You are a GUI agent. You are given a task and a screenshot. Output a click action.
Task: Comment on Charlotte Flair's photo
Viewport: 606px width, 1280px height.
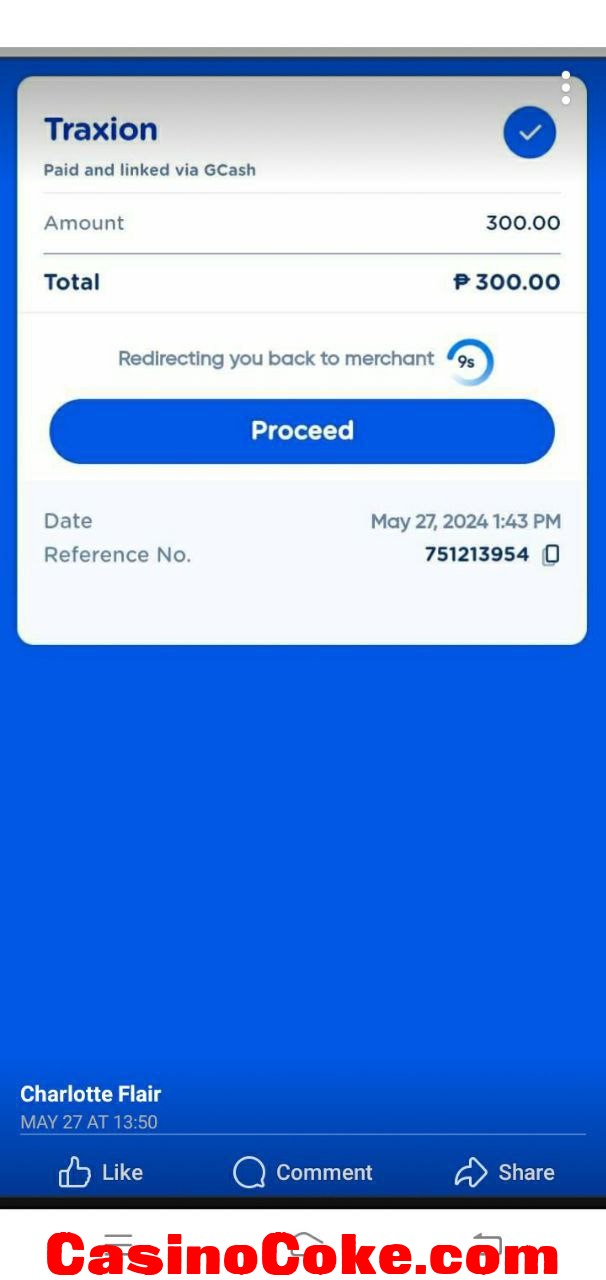302,1172
